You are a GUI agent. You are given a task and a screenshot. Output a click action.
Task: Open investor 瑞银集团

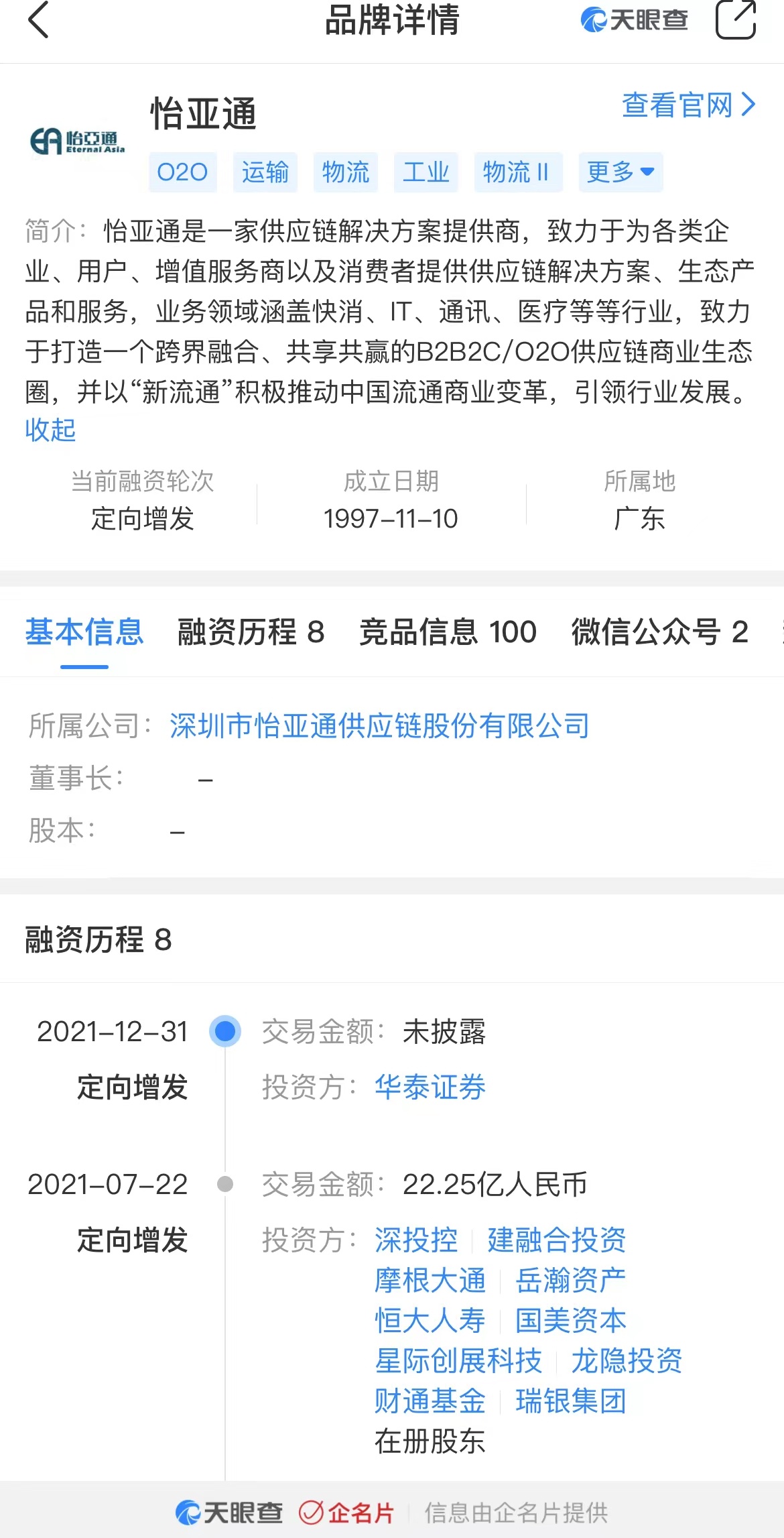coord(570,1401)
